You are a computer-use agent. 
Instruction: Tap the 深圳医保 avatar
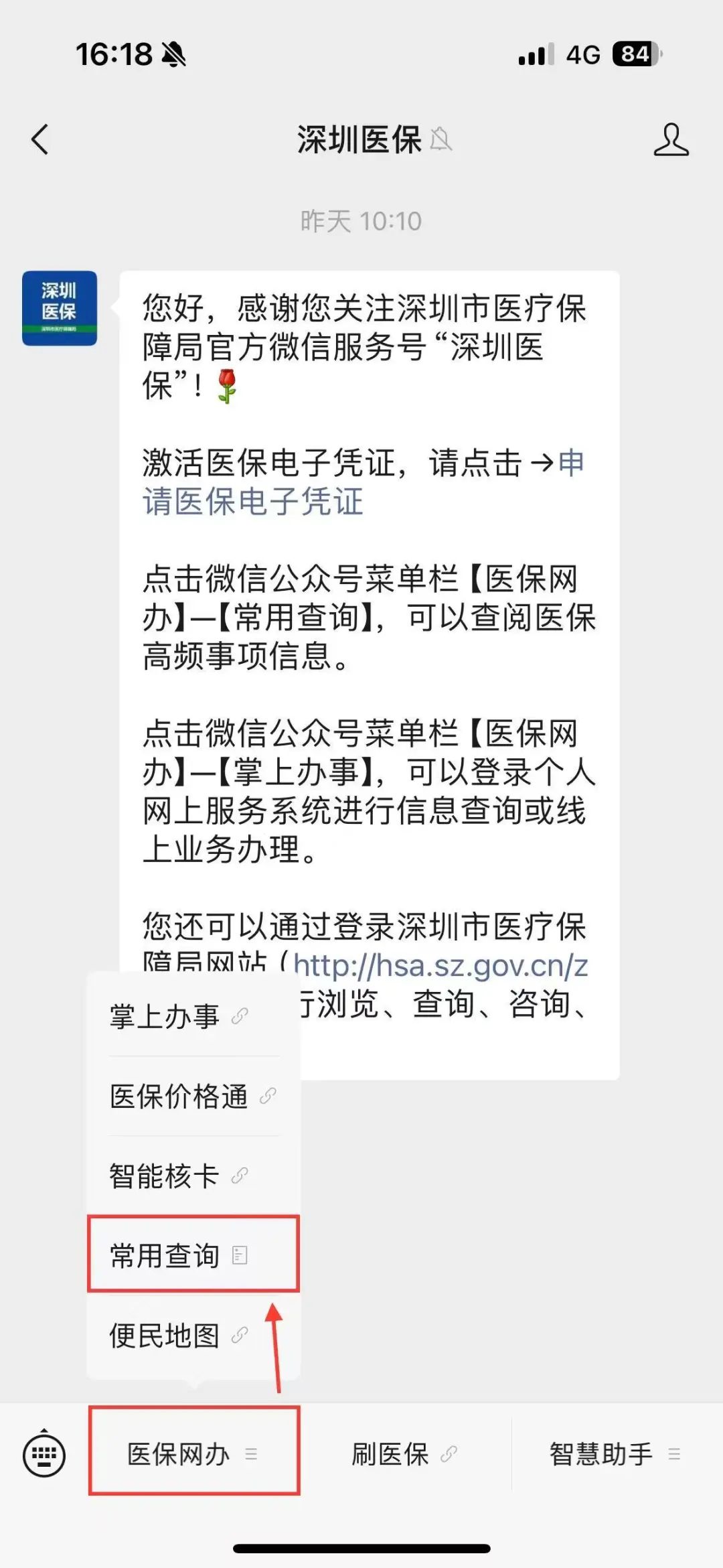(x=60, y=308)
